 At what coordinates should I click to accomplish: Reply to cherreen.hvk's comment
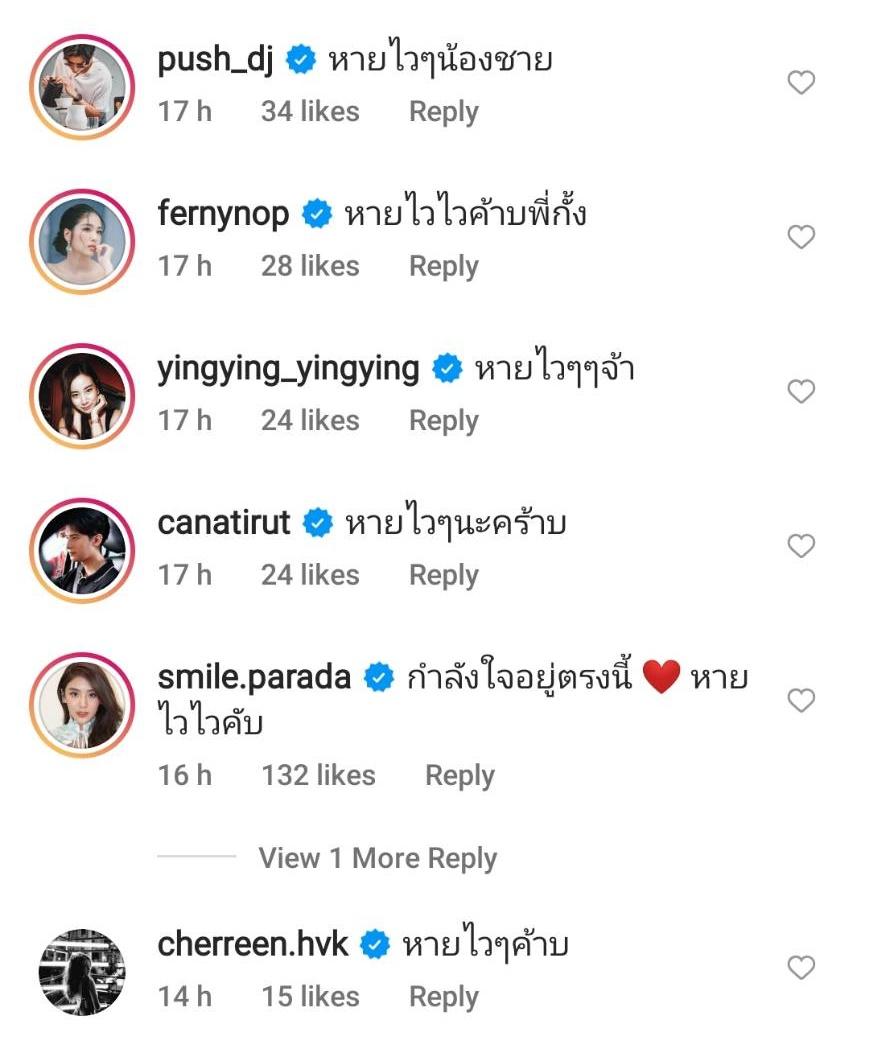[443, 997]
